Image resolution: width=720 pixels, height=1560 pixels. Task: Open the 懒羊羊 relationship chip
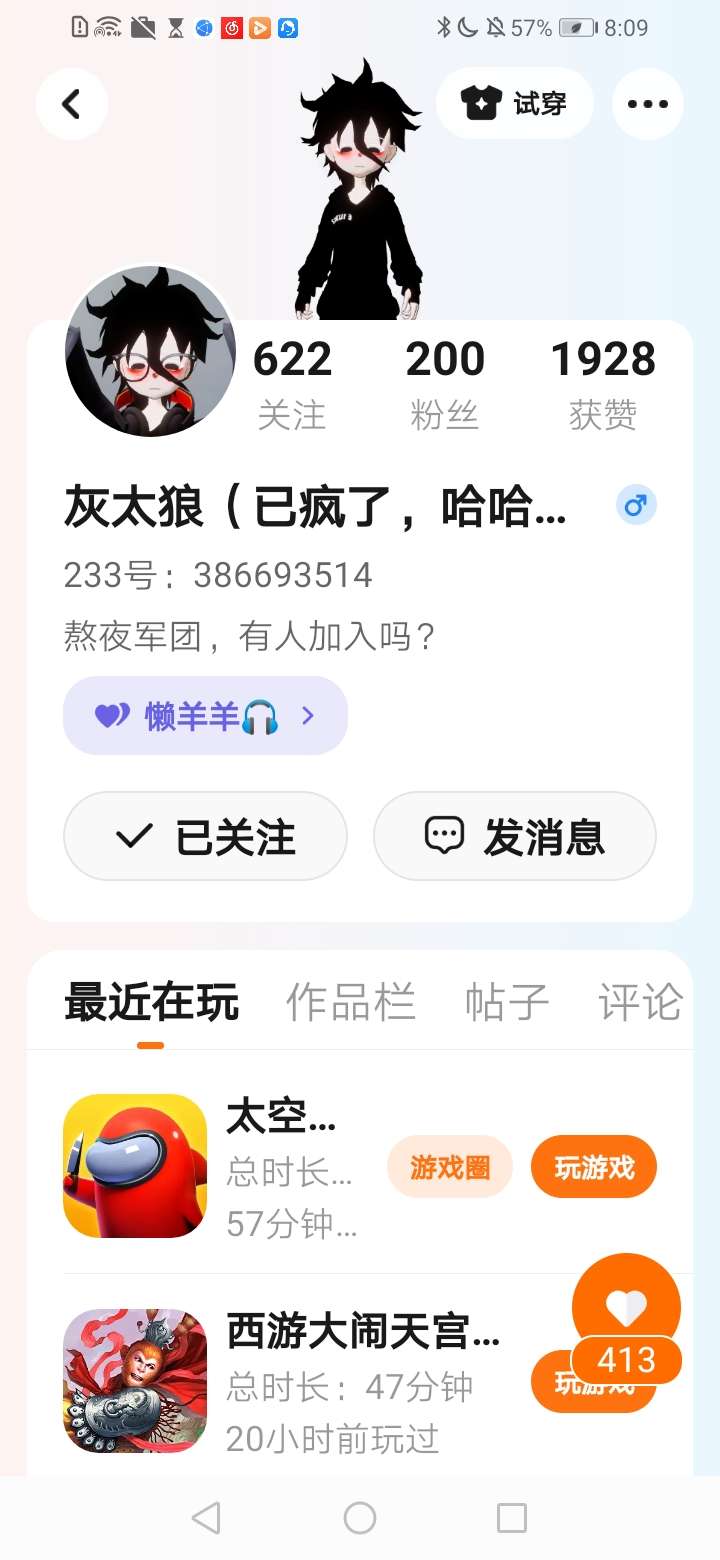[x=205, y=715]
